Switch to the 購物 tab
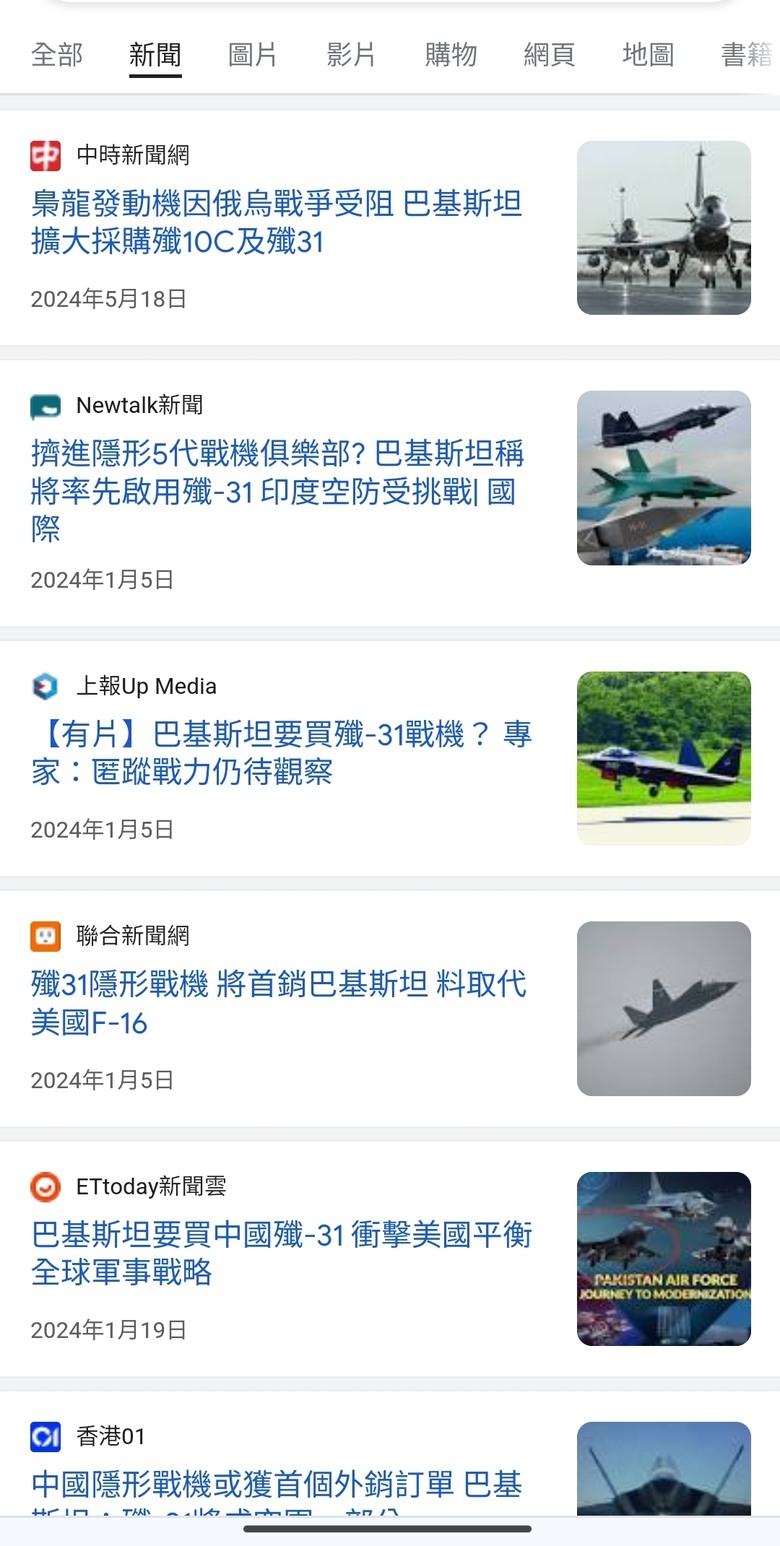This screenshot has width=780, height=1546. coord(451,55)
